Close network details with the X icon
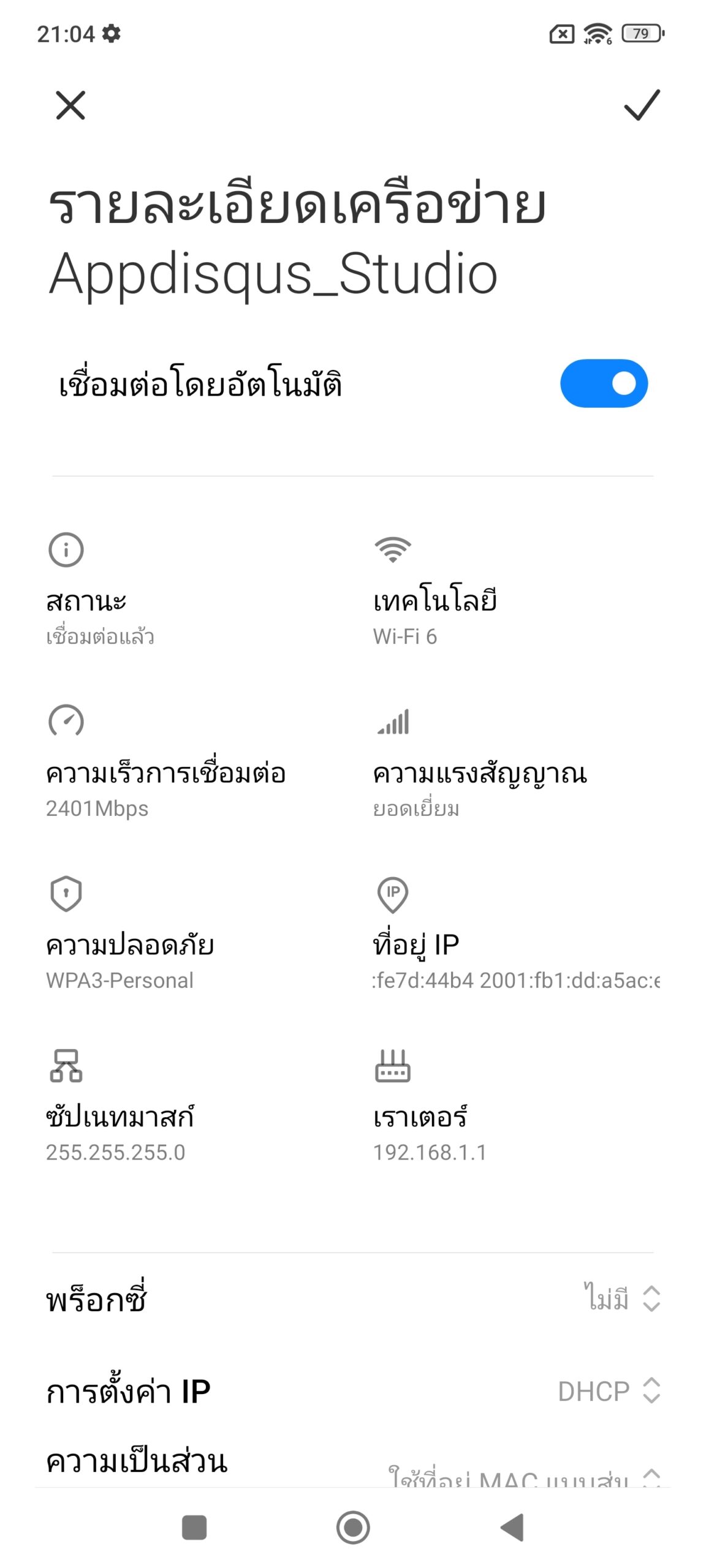Screen dimensions: 706x1568 point(70,105)
